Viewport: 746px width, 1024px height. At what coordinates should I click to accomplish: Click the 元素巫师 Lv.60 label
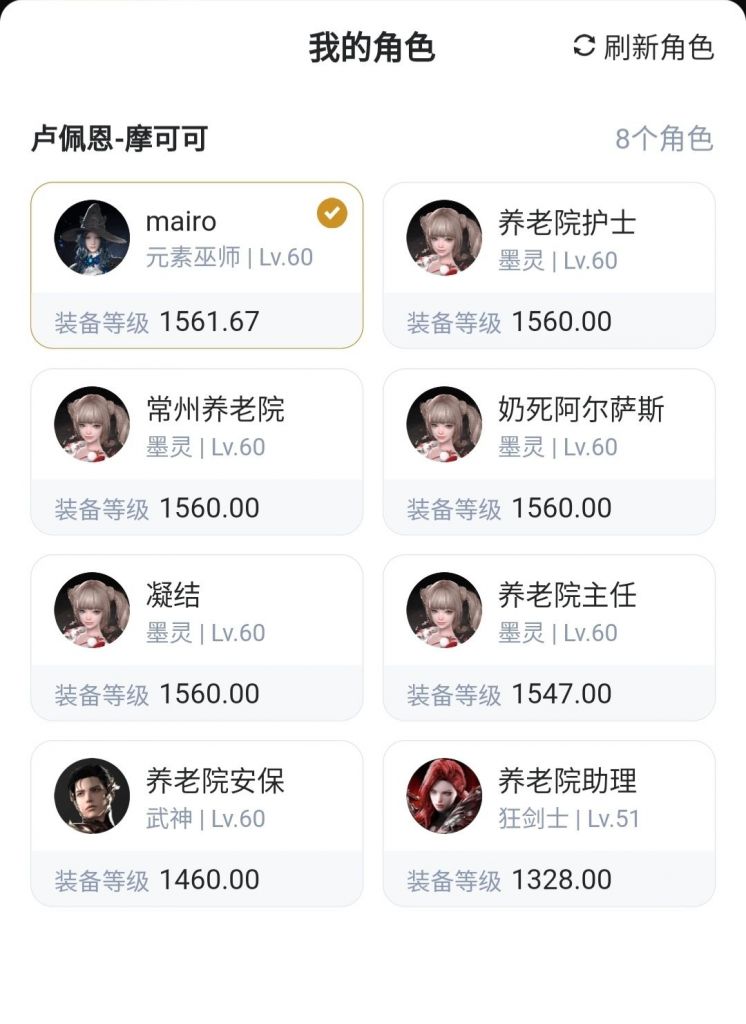point(225,258)
